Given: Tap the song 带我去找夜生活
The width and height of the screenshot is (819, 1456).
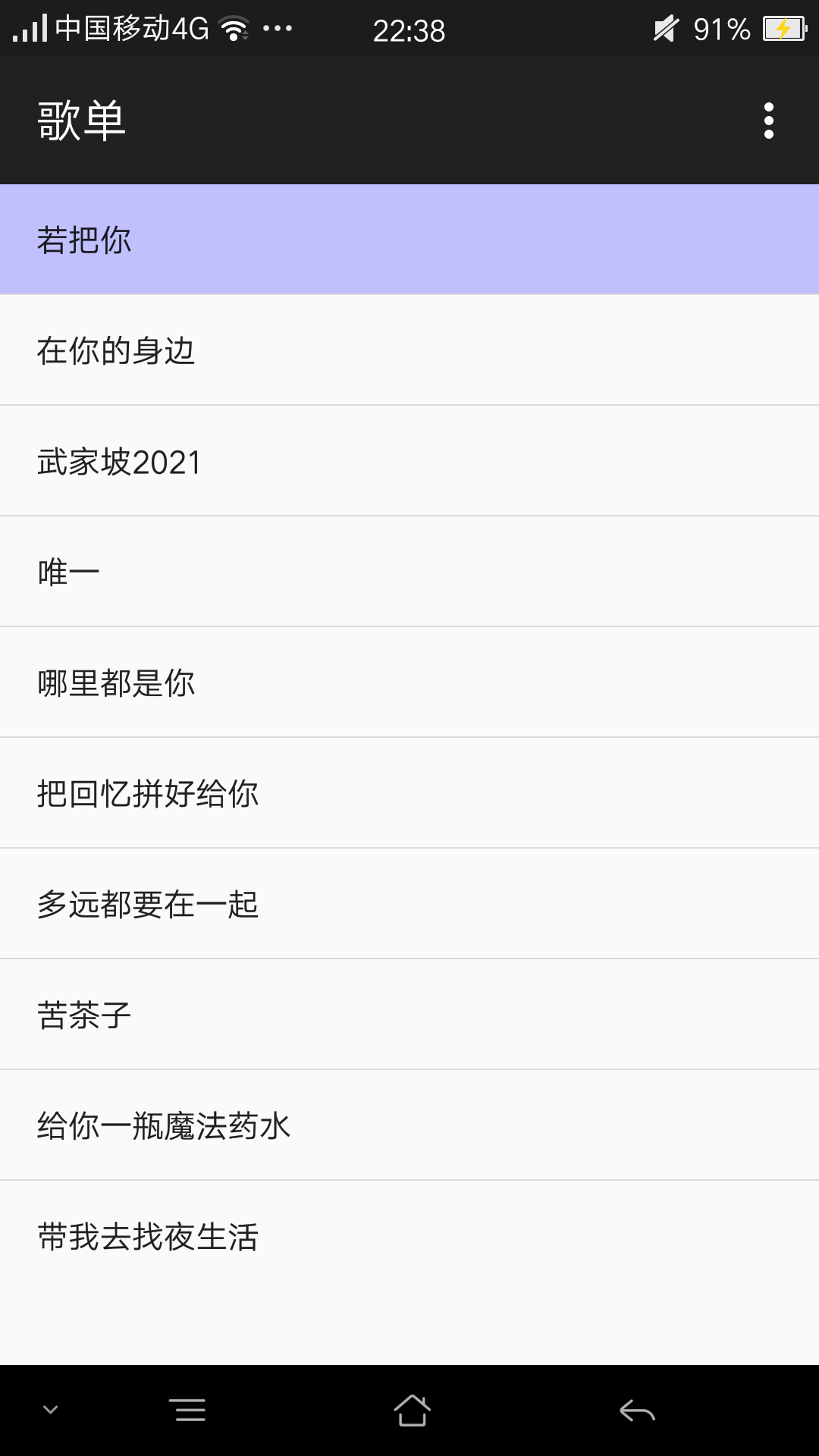Looking at the screenshot, I should [x=409, y=1236].
